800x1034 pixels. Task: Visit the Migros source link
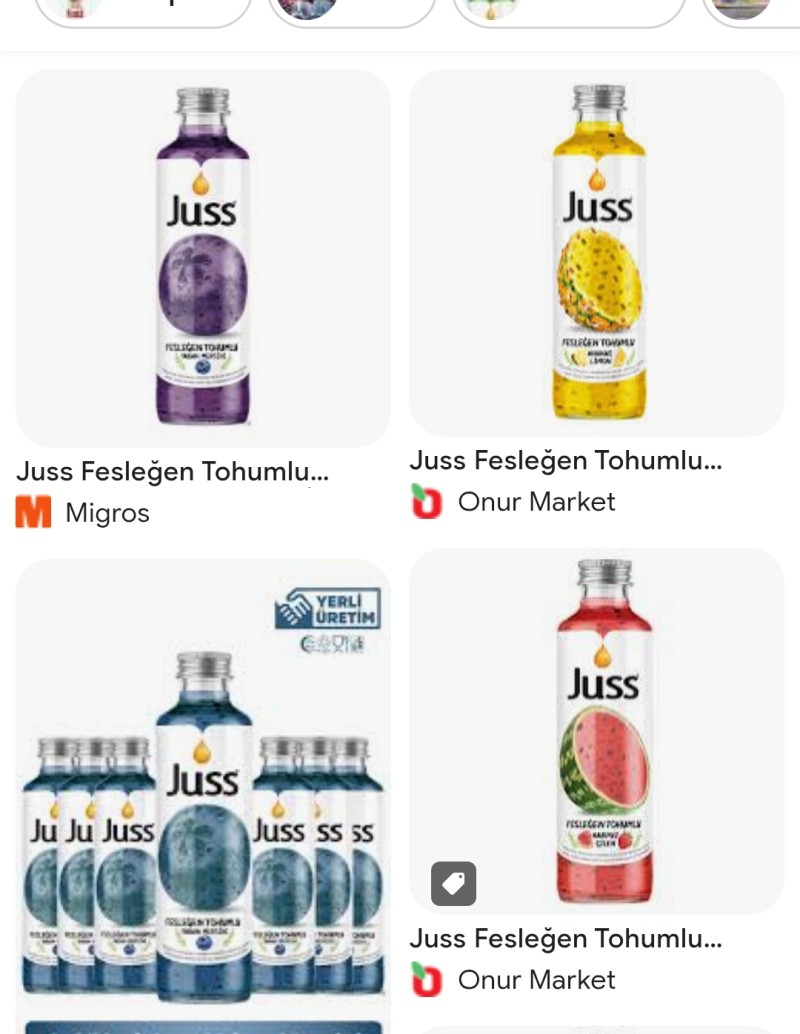pyautogui.click(x=106, y=513)
